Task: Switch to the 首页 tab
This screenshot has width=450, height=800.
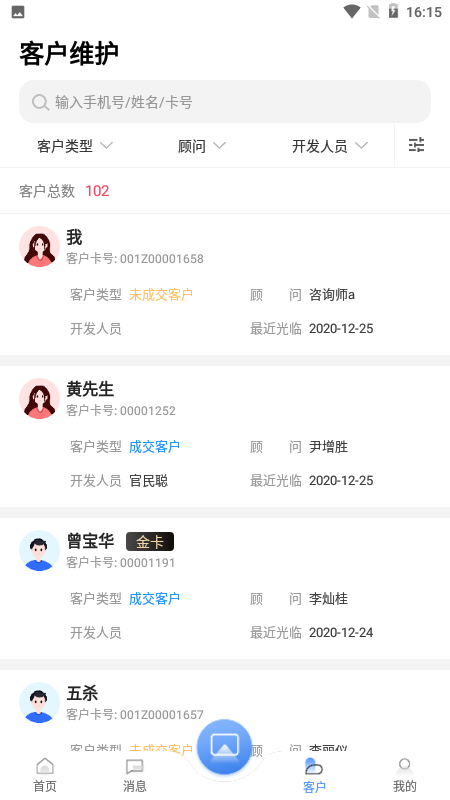Action: click(x=45, y=776)
